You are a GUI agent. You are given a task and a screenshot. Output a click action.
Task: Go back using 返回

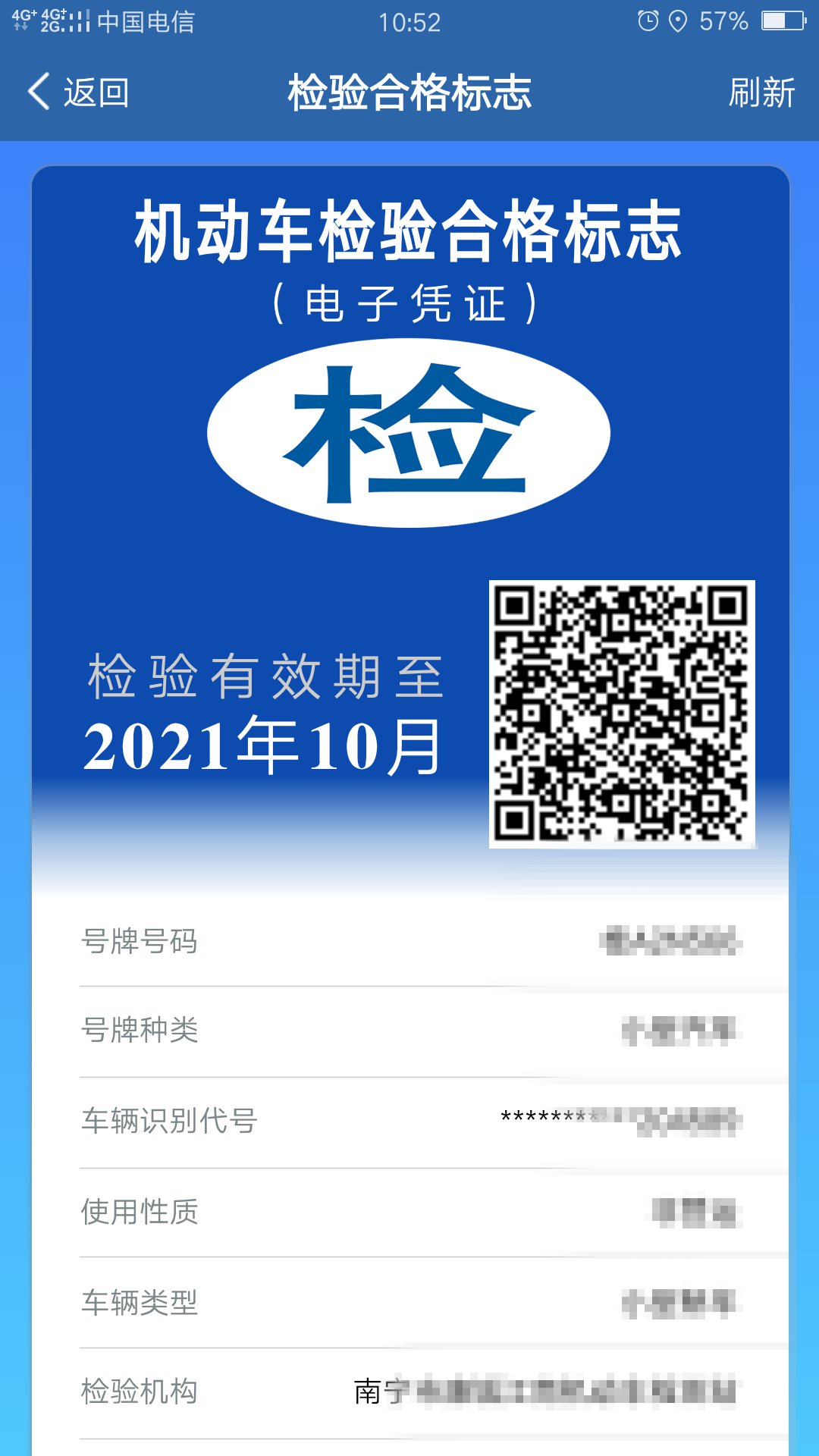point(79,93)
